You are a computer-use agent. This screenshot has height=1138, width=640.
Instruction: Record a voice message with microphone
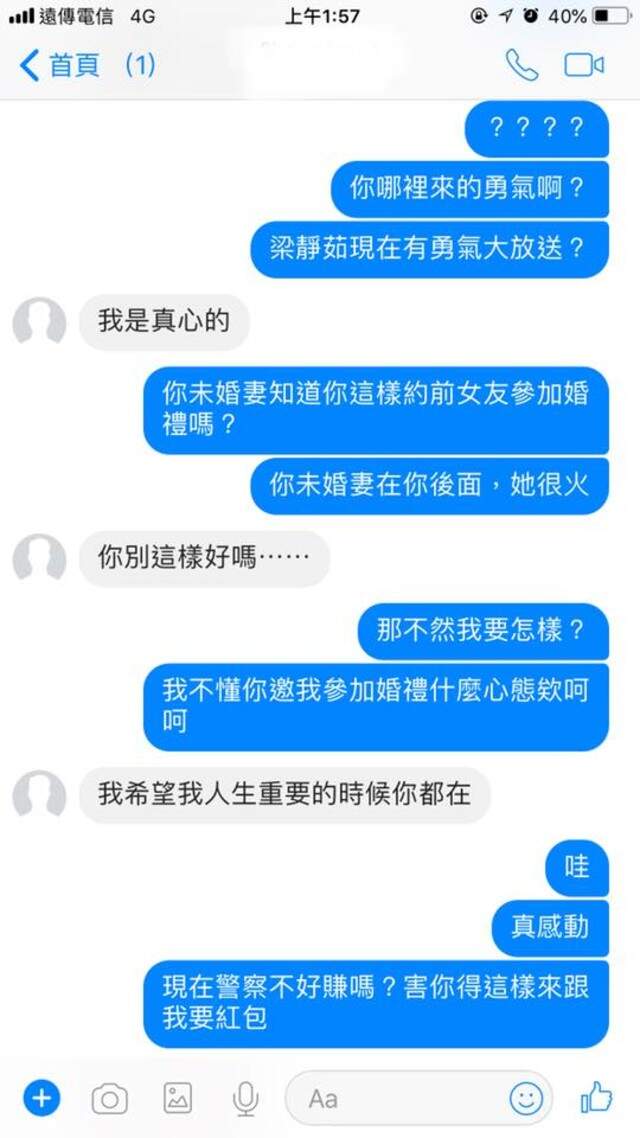pos(244,1099)
